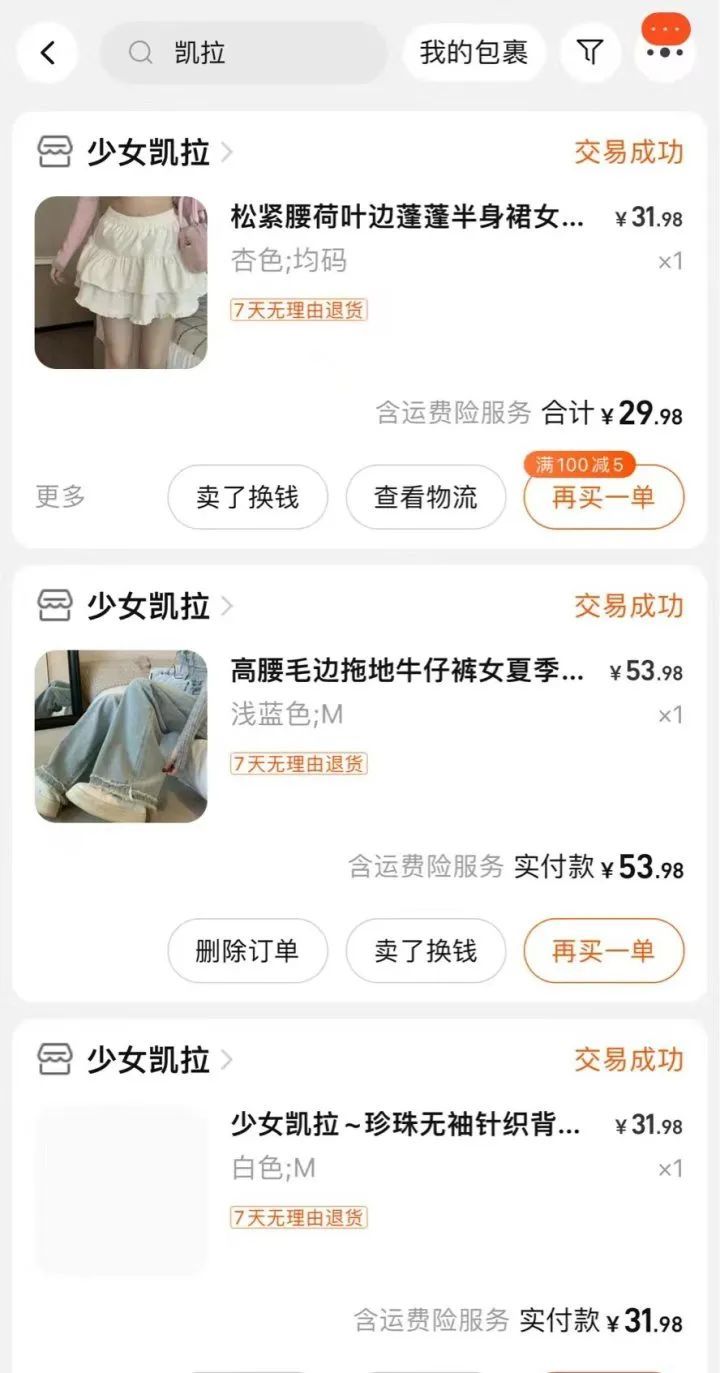Viewport: 720px width, 1373px height.
Task: Click 再买一单 on the jeans order
Action: pos(603,951)
